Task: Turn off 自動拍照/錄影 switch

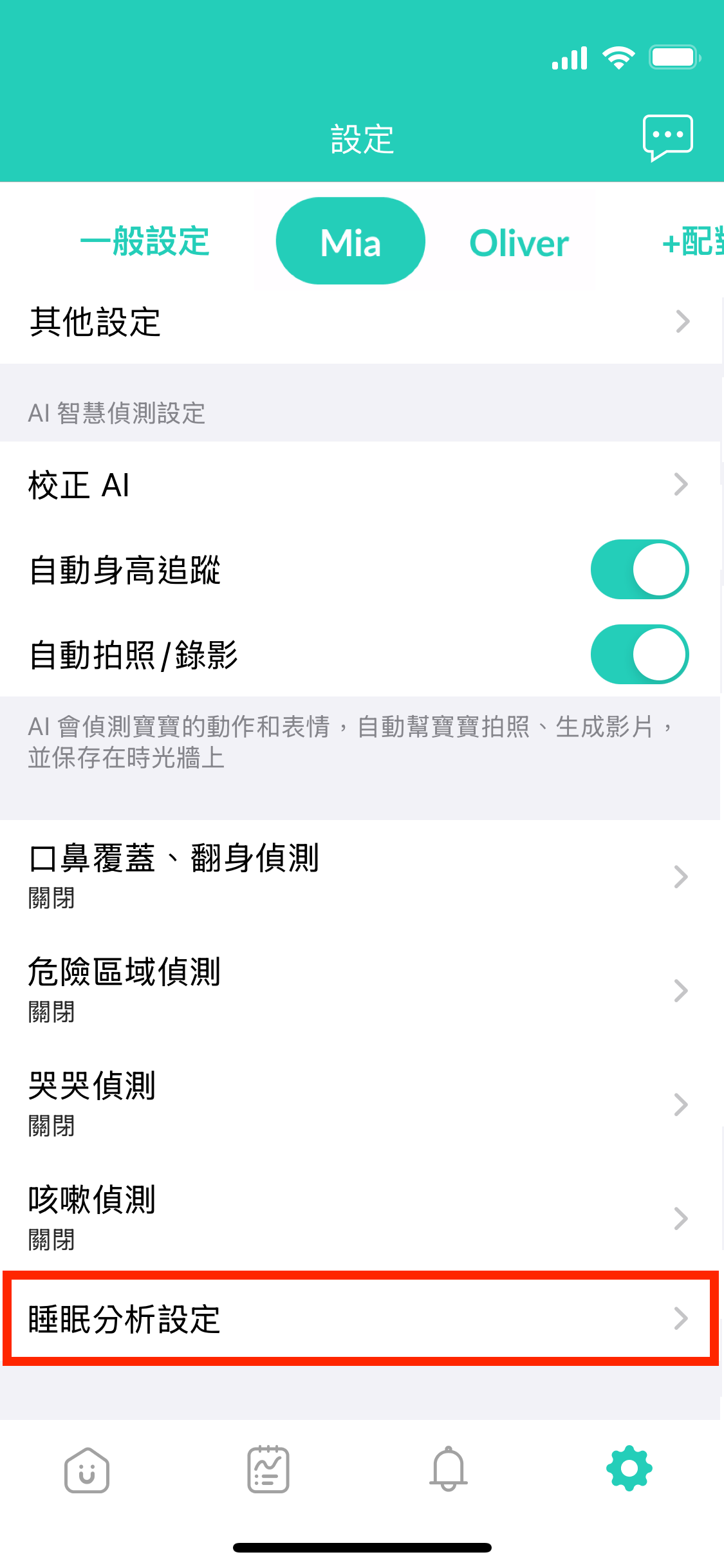Action: 639,654
